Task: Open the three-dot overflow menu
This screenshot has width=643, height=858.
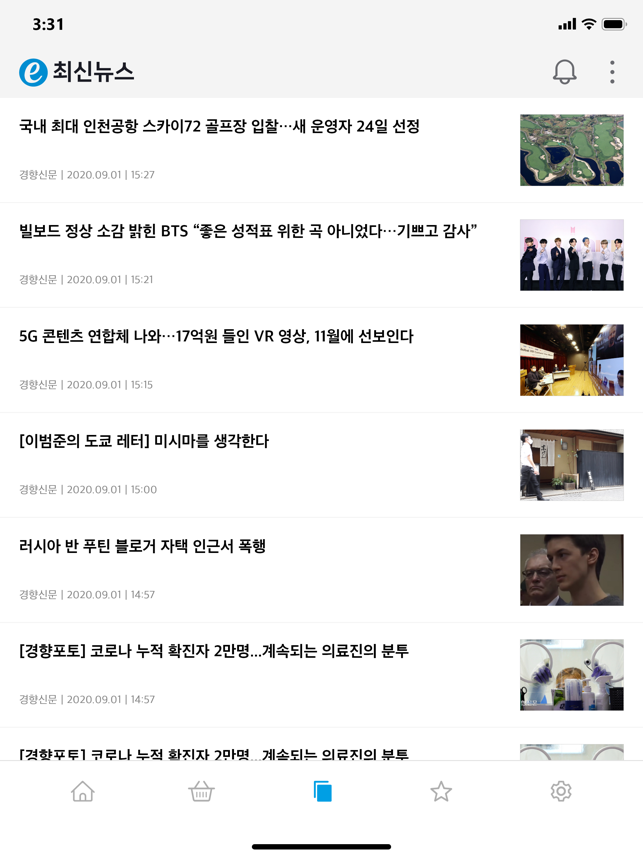Action: [612, 72]
